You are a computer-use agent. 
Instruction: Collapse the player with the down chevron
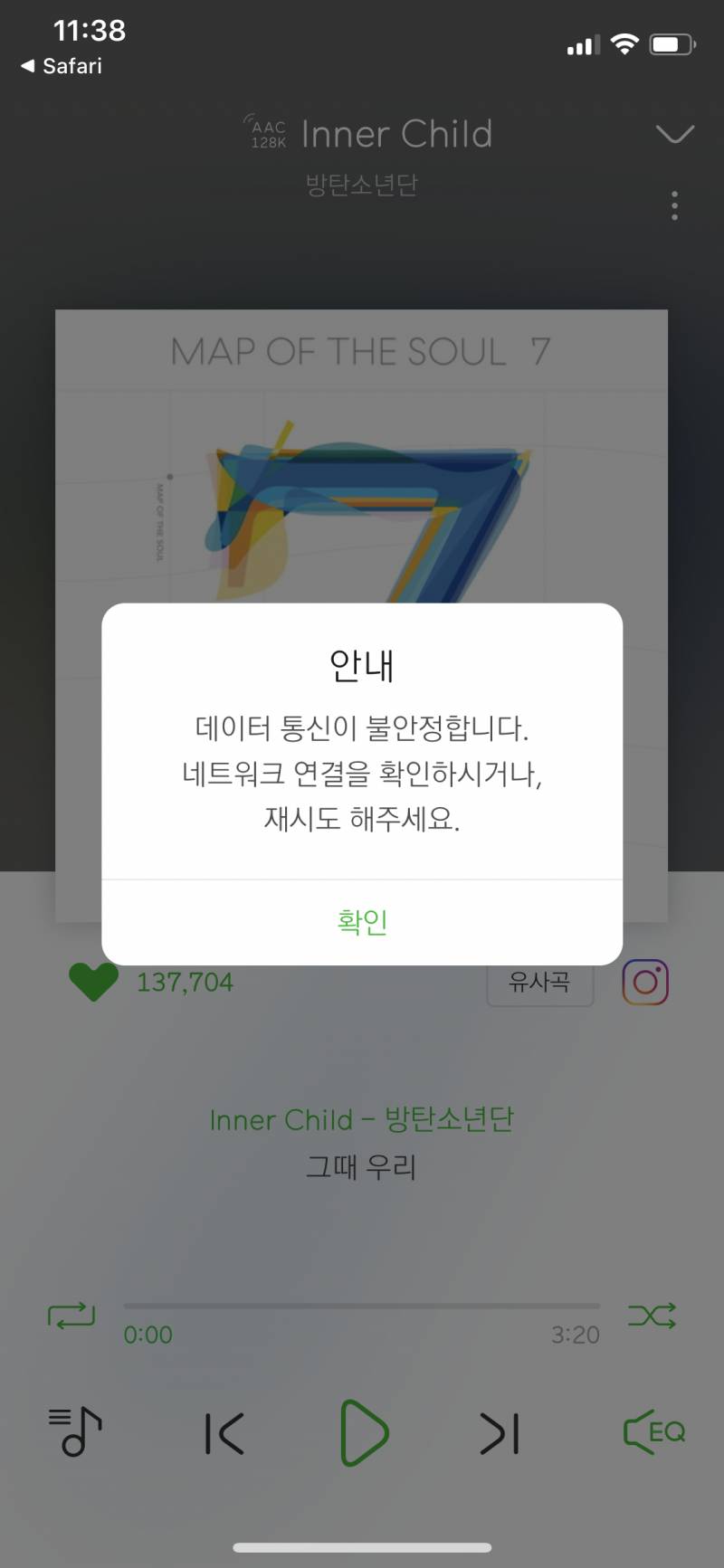tap(673, 134)
